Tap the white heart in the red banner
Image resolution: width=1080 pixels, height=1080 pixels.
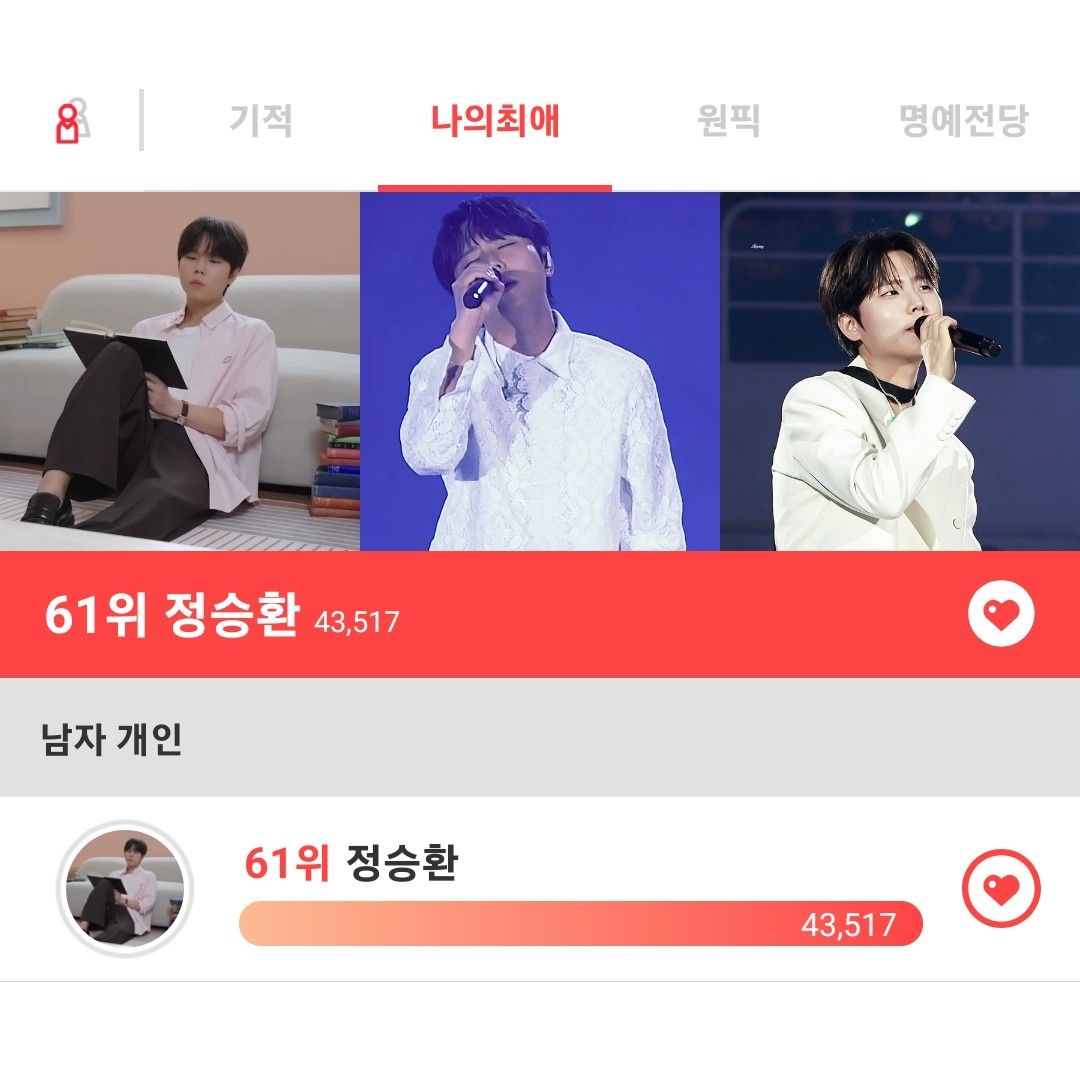click(1000, 615)
